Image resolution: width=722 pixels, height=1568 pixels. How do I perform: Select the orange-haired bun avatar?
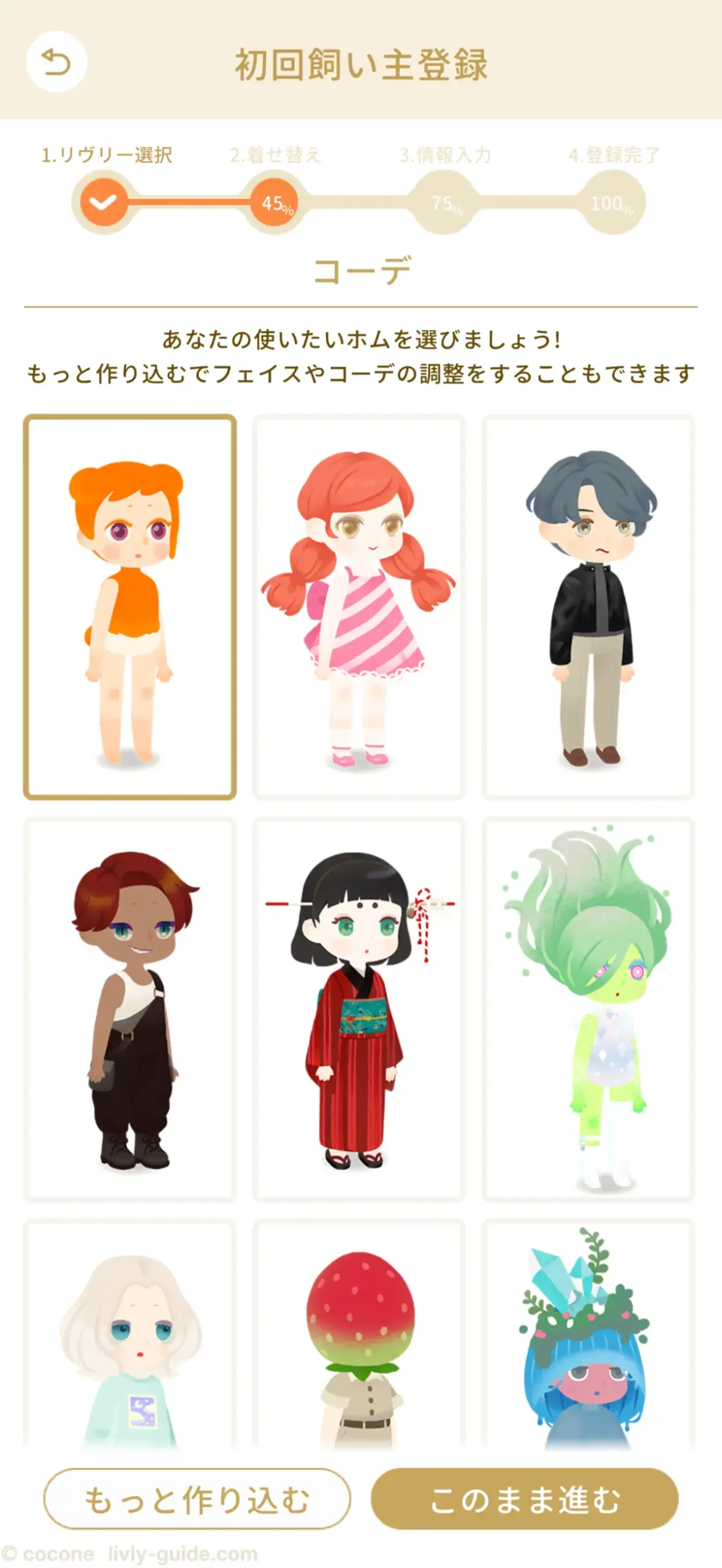coord(130,607)
